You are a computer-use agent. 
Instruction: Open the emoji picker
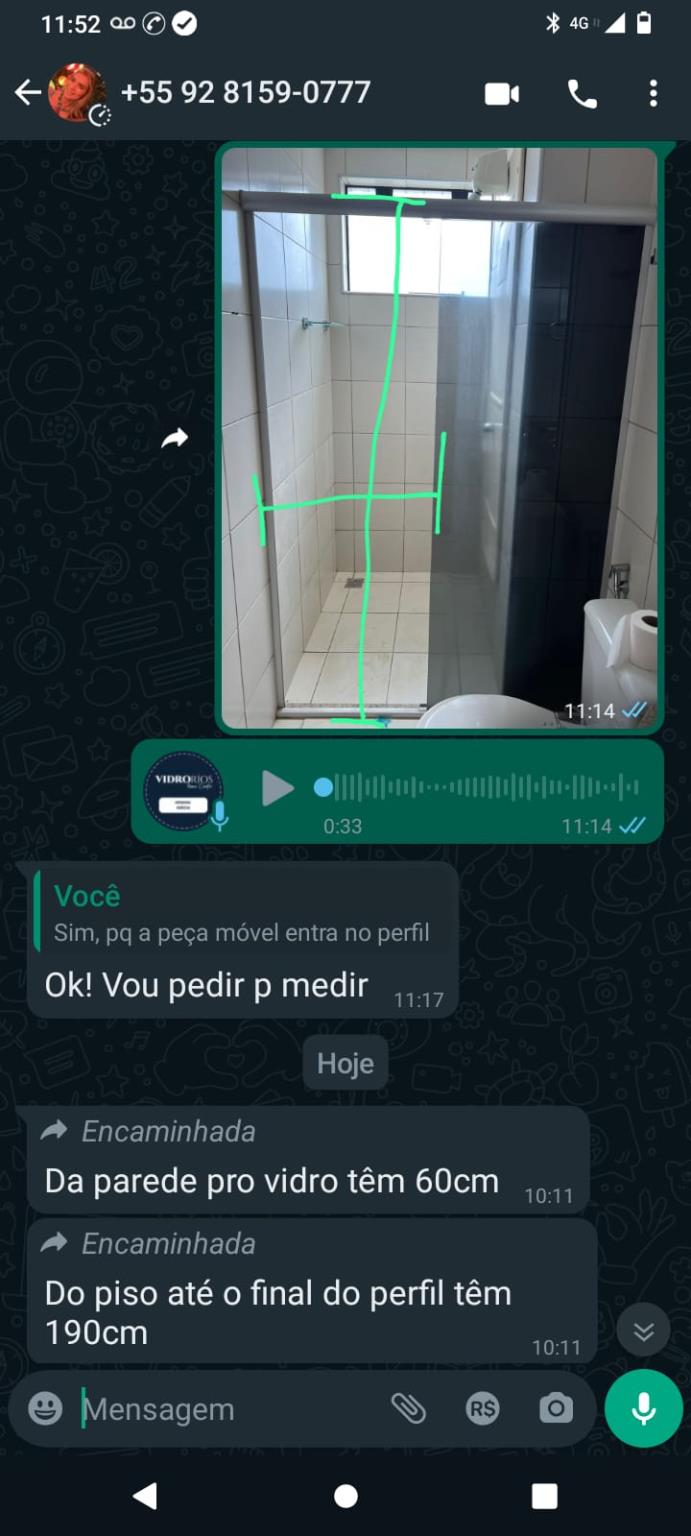(x=45, y=1408)
